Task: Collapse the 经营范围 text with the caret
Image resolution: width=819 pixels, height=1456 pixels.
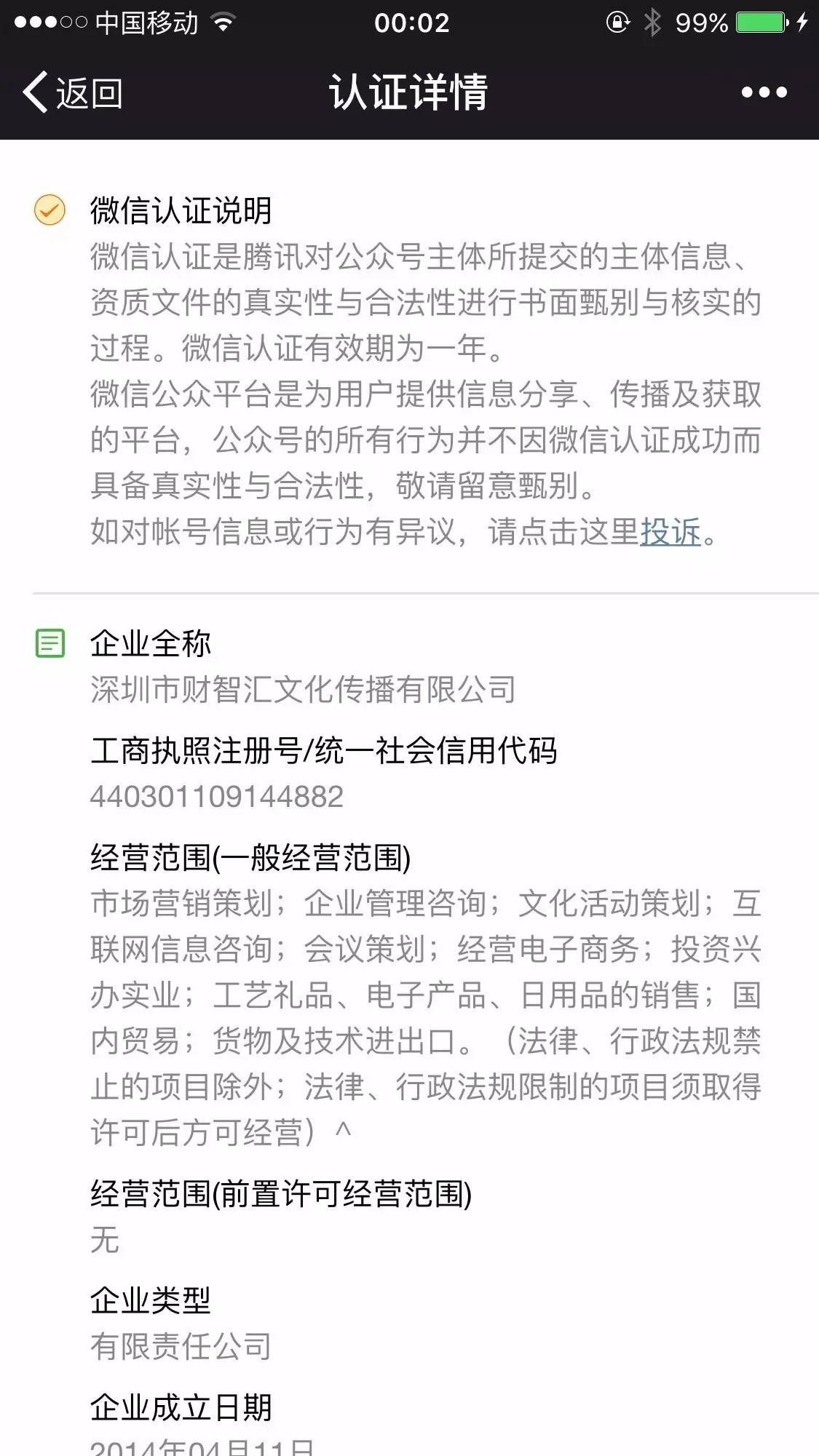Action: [343, 1130]
